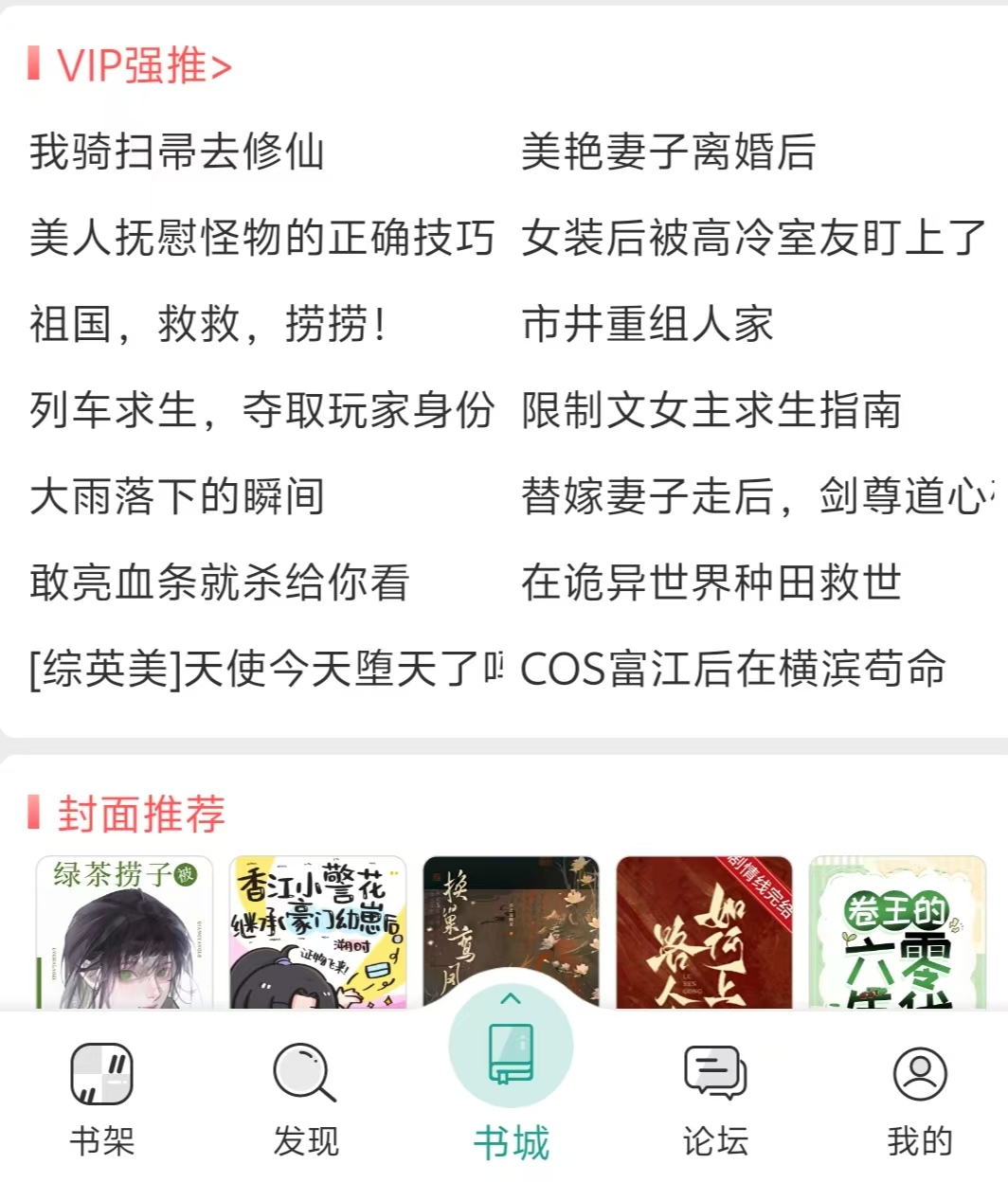
Task: Open the novel 大雨落下的瞬间
Action: [177, 496]
